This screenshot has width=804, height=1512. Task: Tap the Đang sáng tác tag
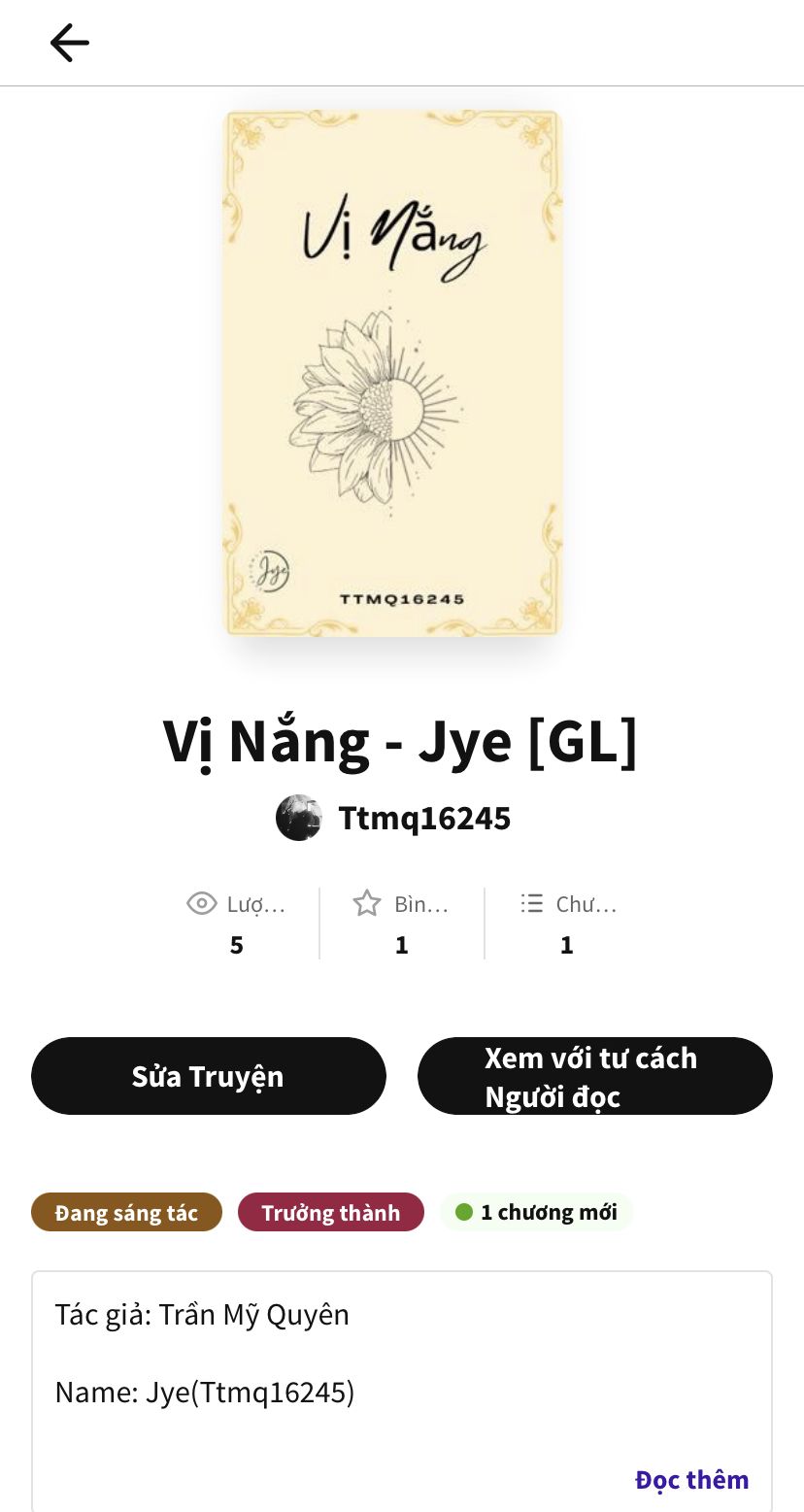tap(126, 1212)
